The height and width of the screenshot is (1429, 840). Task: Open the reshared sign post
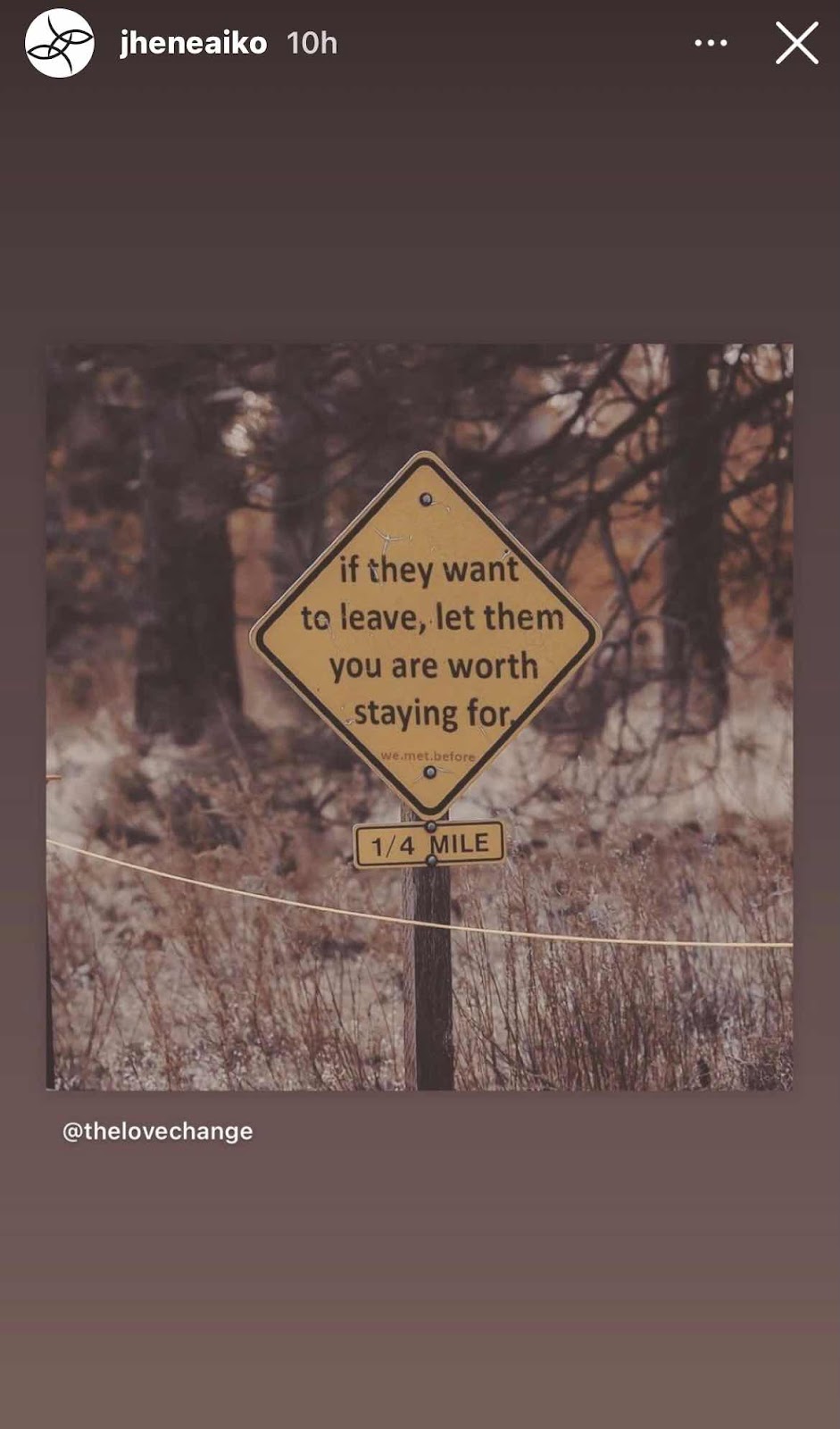point(420,716)
